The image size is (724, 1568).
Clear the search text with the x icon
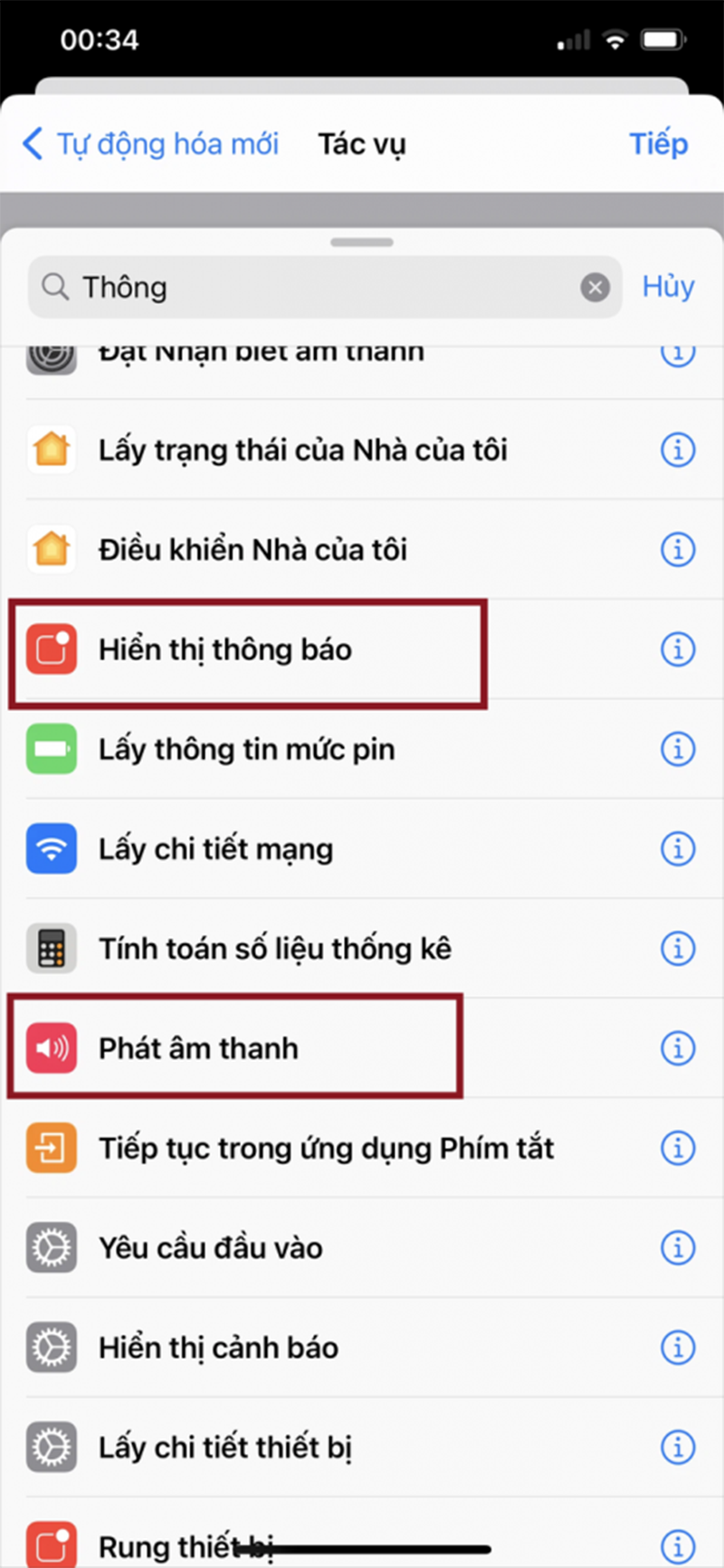(595, 287)
